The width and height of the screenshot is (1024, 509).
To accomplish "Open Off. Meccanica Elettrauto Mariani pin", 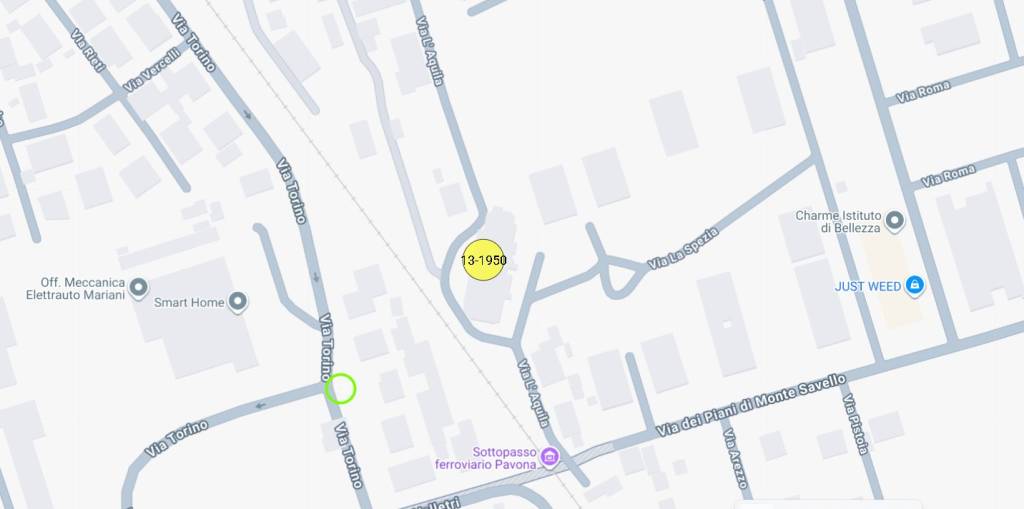I will pyautogui.click(x=139, y=288).
